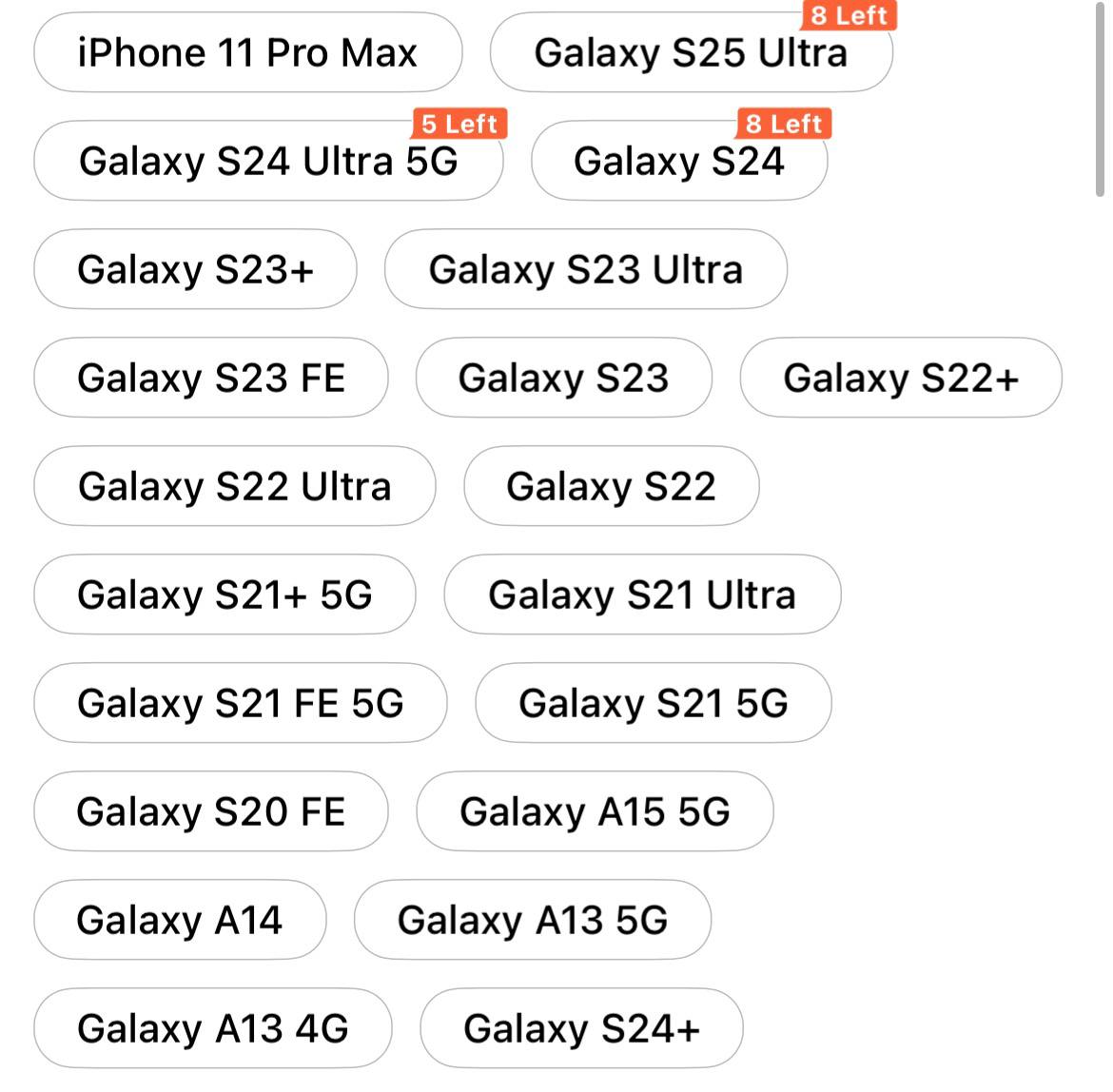Choose the Galaxy A14 model
Image resolution: width=1113 pixels, height=1092 pixels.
click(x=180, y=920)
